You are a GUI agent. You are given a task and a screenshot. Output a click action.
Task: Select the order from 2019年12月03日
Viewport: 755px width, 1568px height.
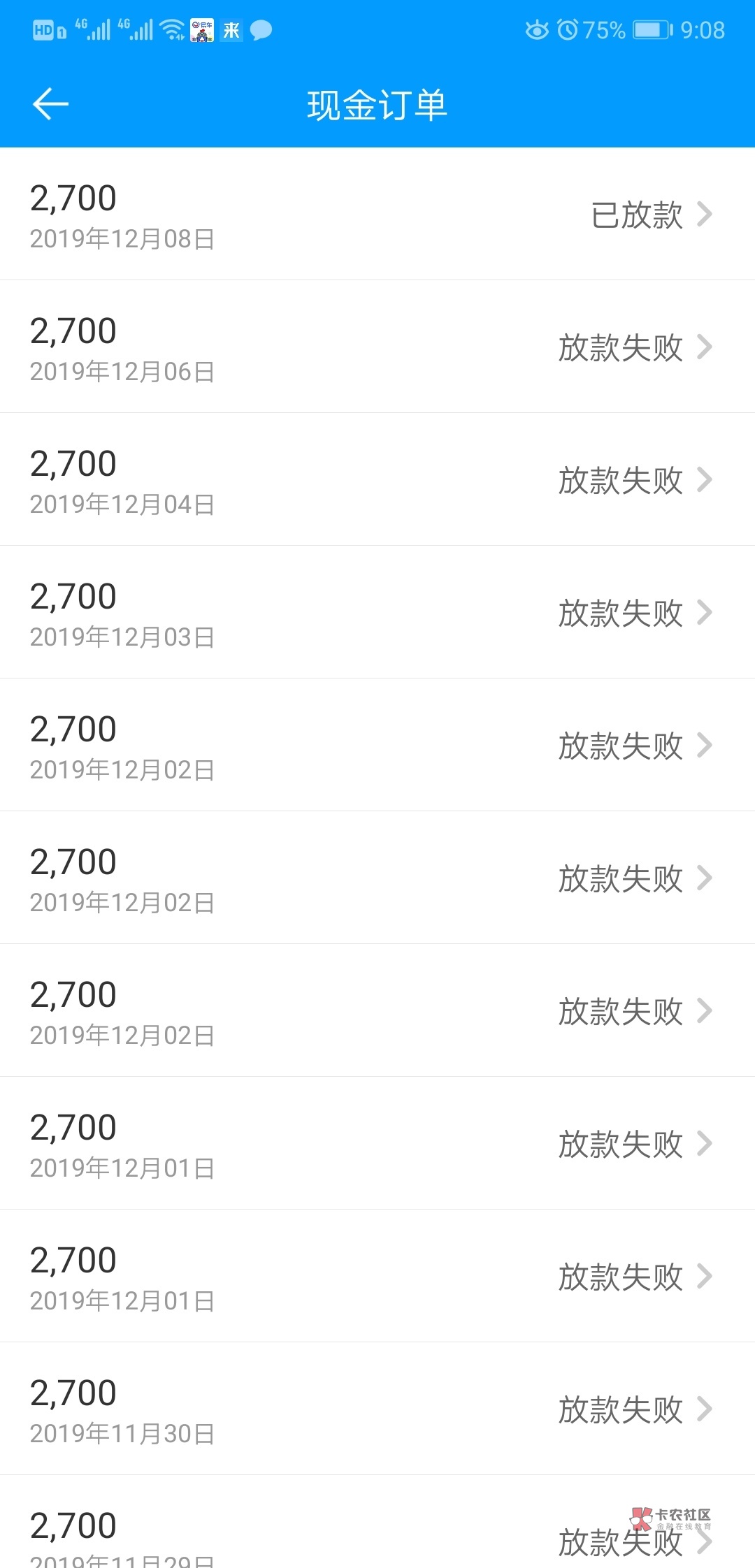[x=377, y=613]
